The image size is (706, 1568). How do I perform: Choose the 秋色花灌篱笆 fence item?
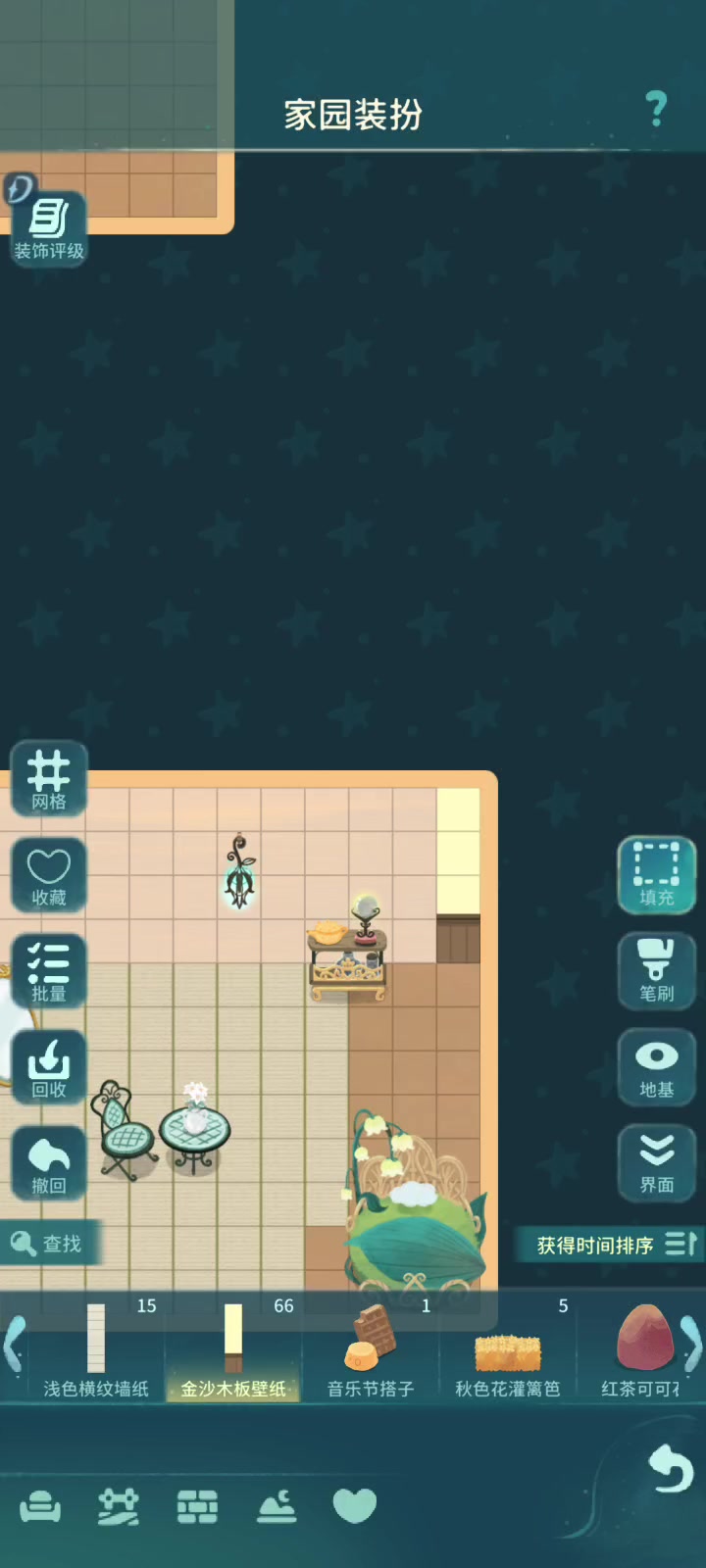pos(508,1347)
